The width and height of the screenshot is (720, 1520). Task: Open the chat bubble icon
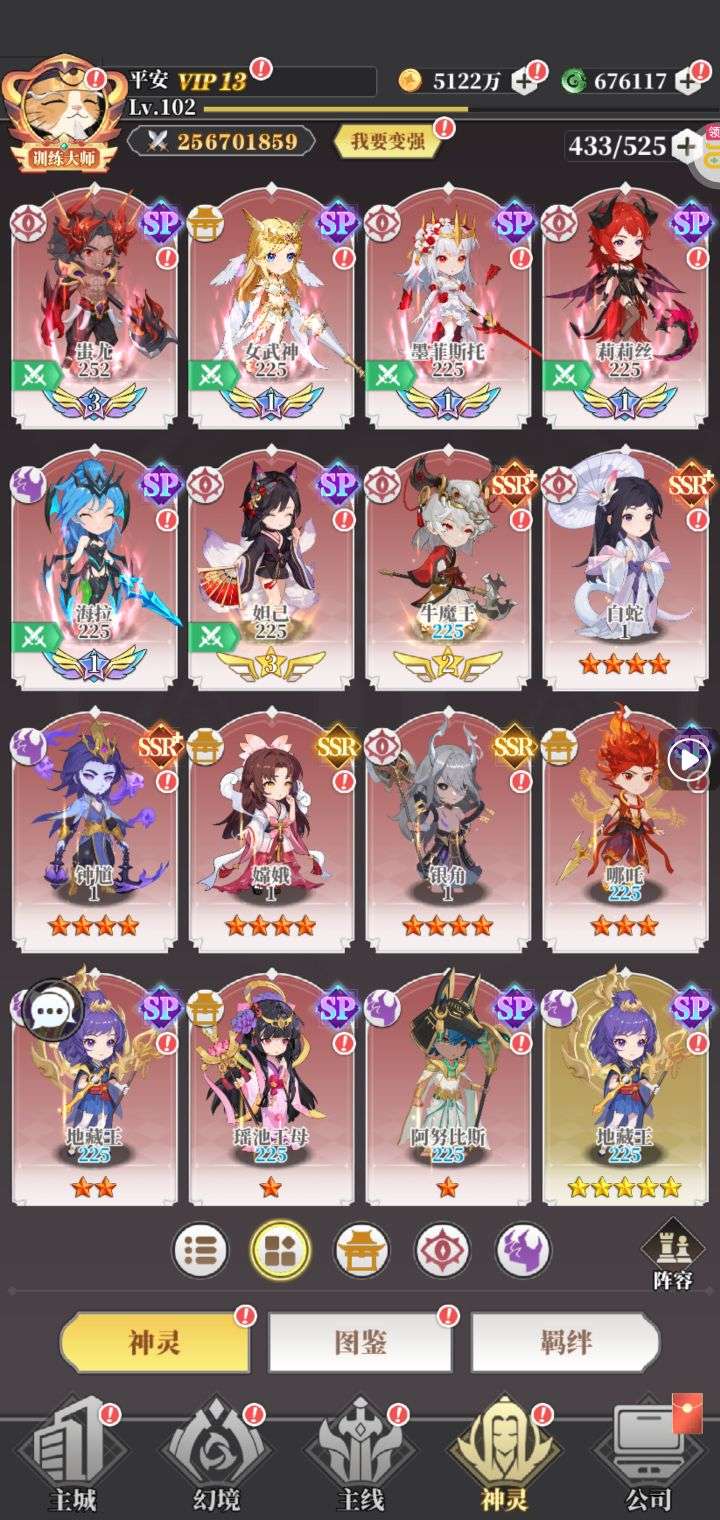tap(52, 1011)
